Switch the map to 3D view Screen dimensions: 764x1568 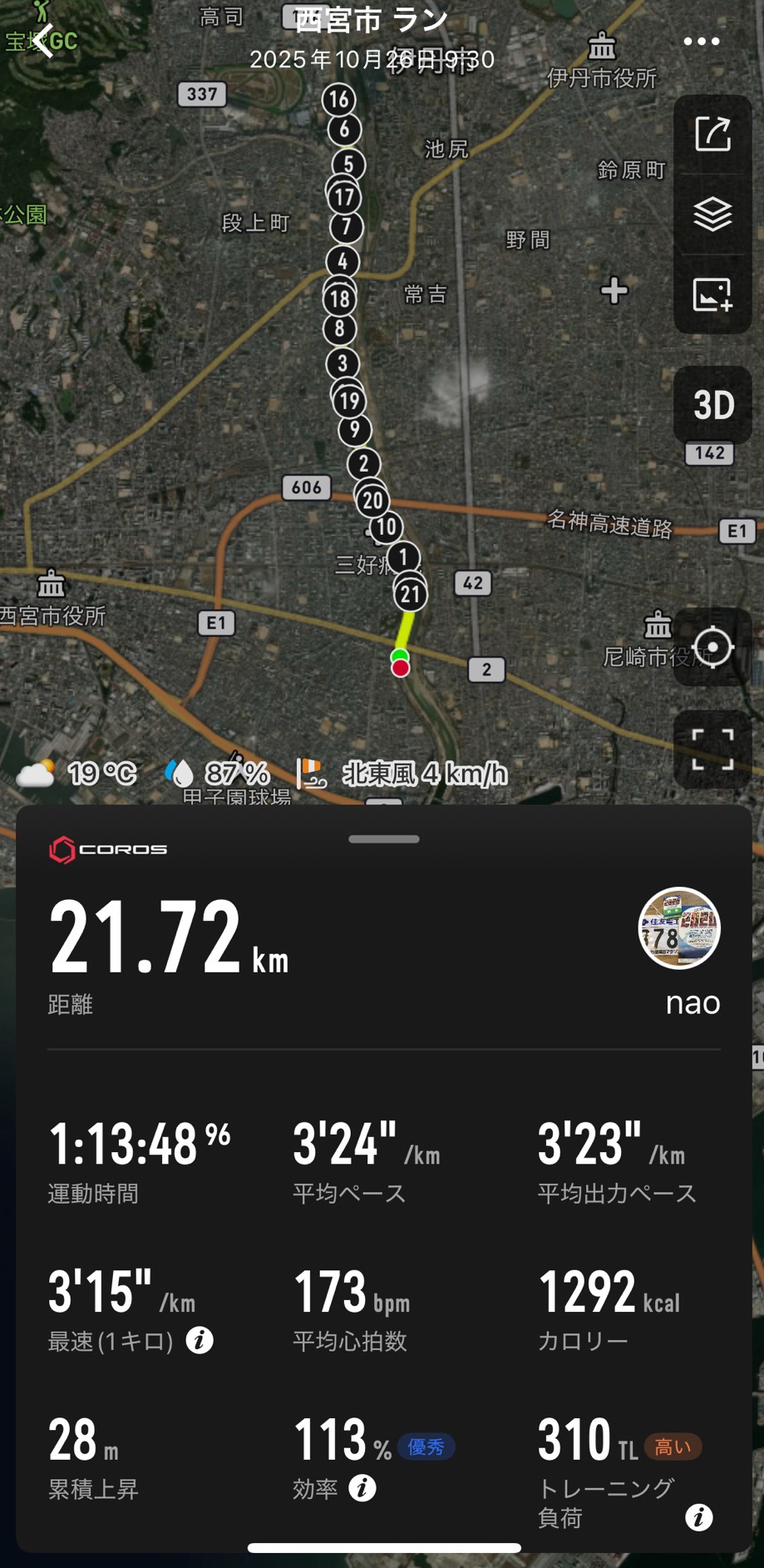coord(713,405)
